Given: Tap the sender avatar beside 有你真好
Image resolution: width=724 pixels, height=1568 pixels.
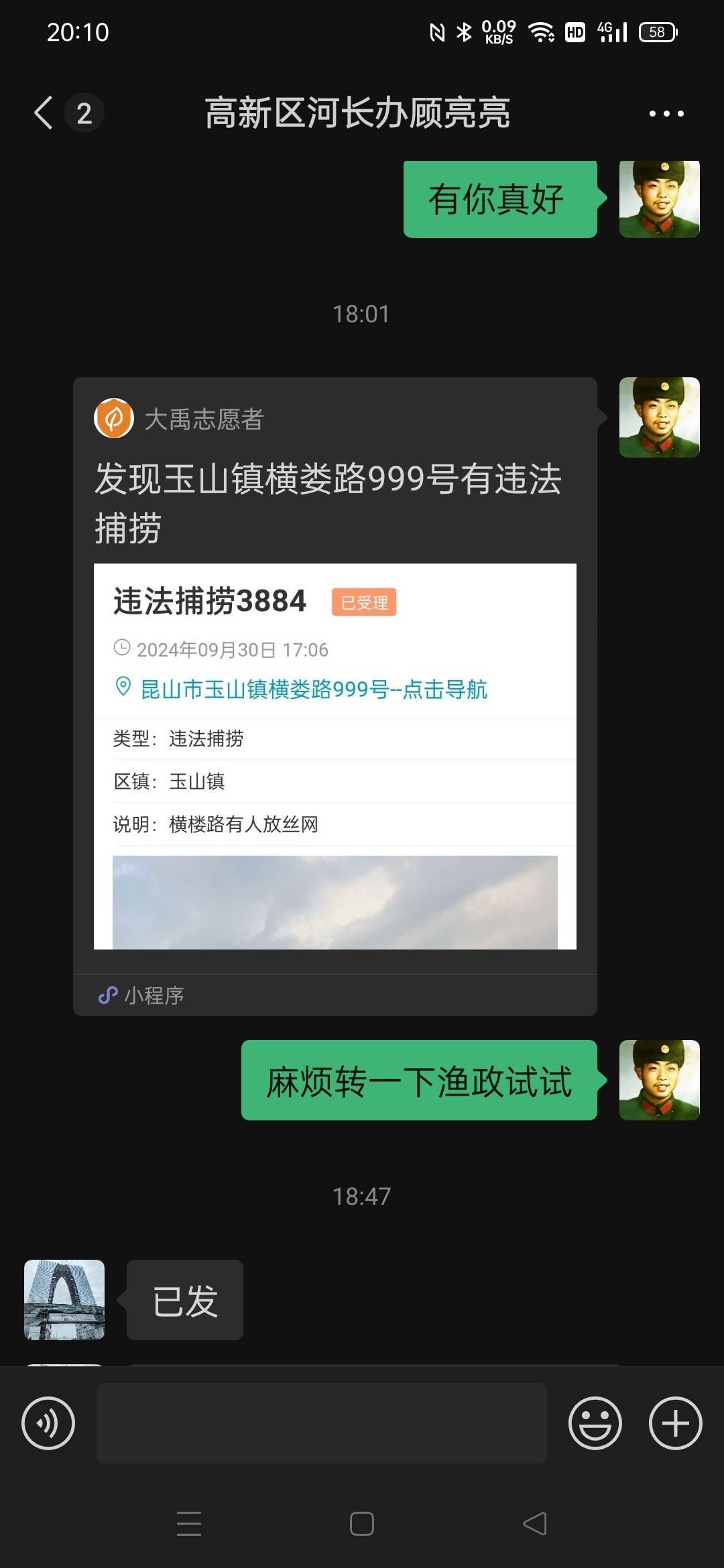Looking at the screenshot, I should [660, 199].
